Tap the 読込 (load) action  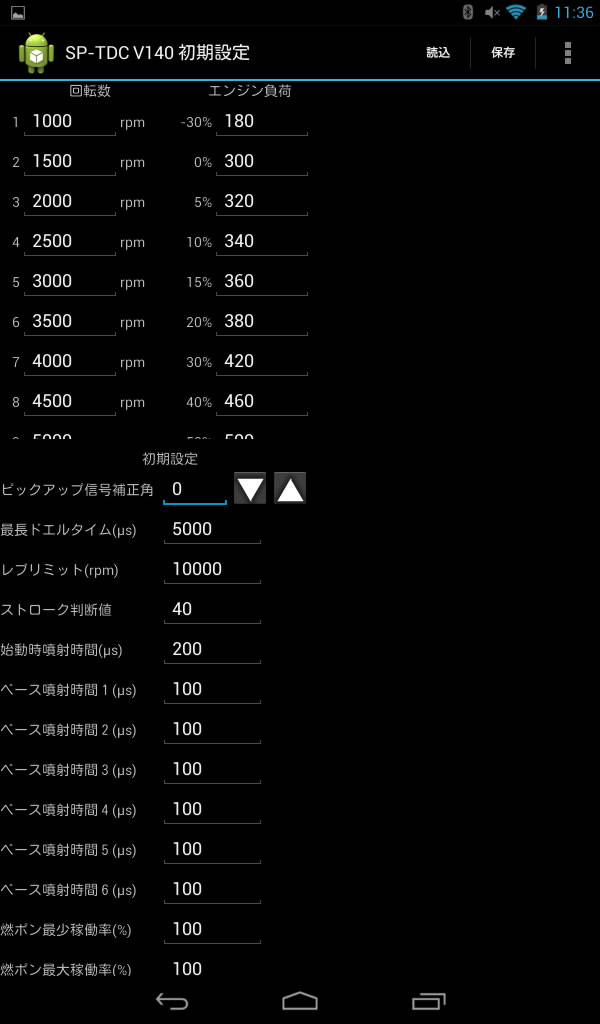click(438, 53)
